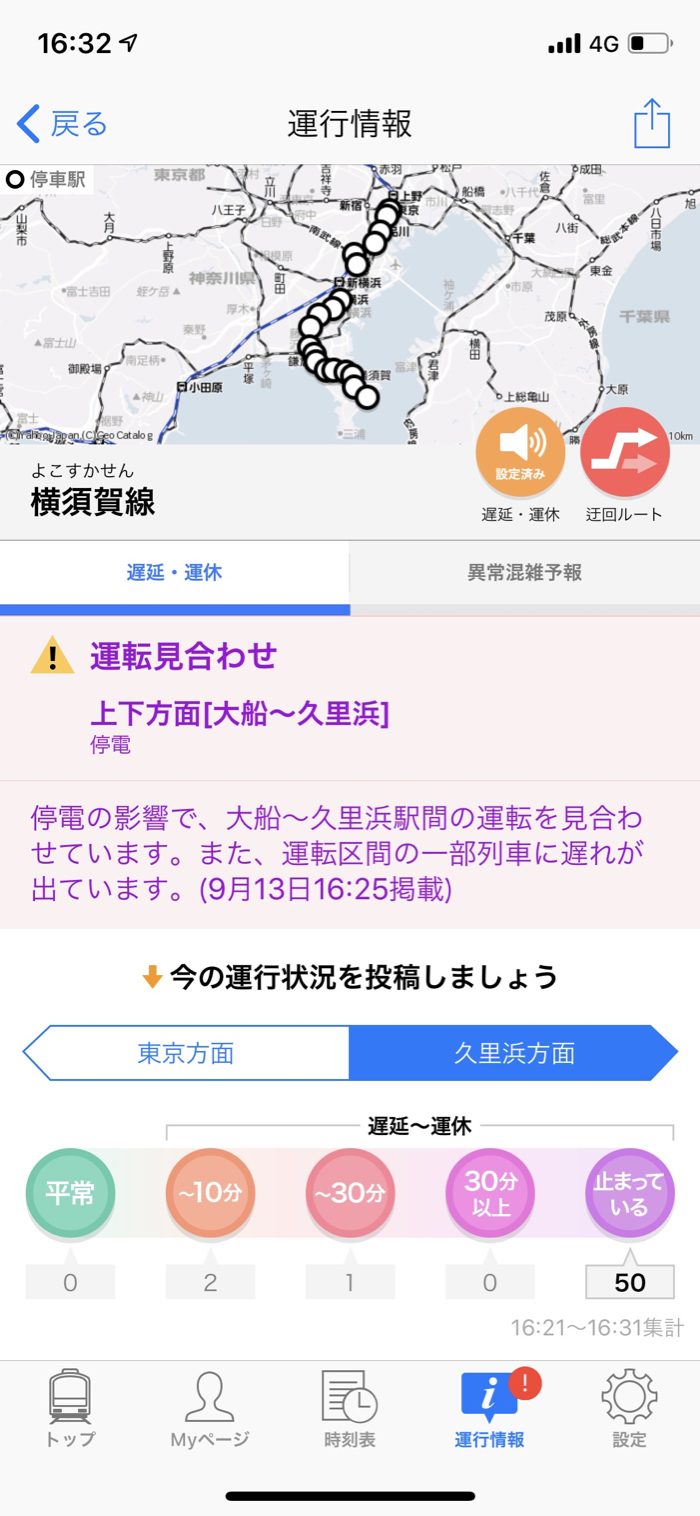700x1516 pixels.
Task: Choose the 東京方面 direction
Action: click(186, 1053)
